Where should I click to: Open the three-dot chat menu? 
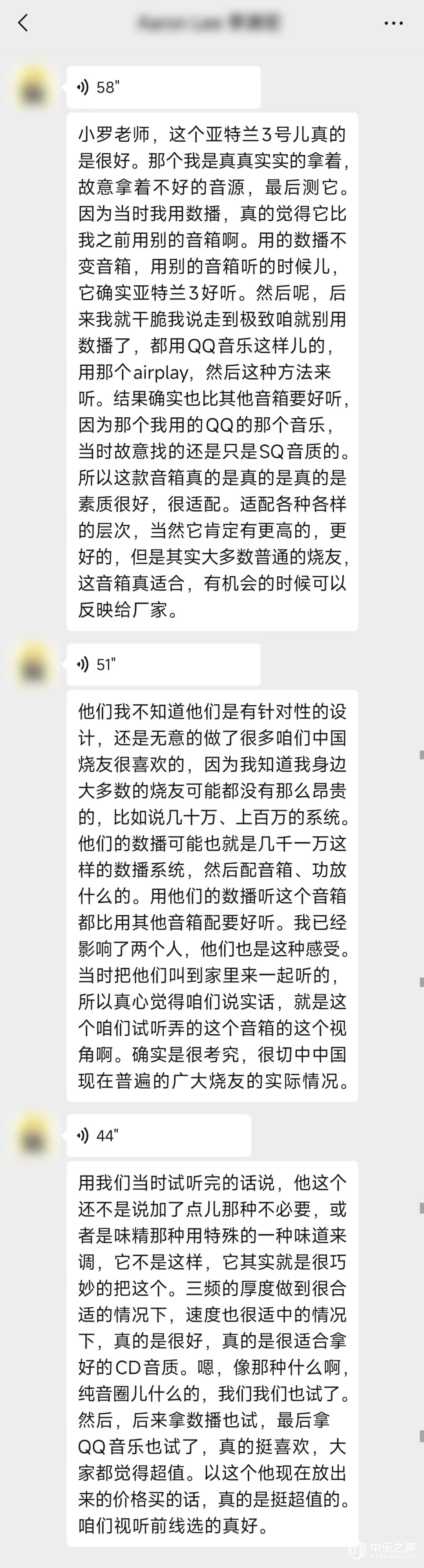[394, 23]
